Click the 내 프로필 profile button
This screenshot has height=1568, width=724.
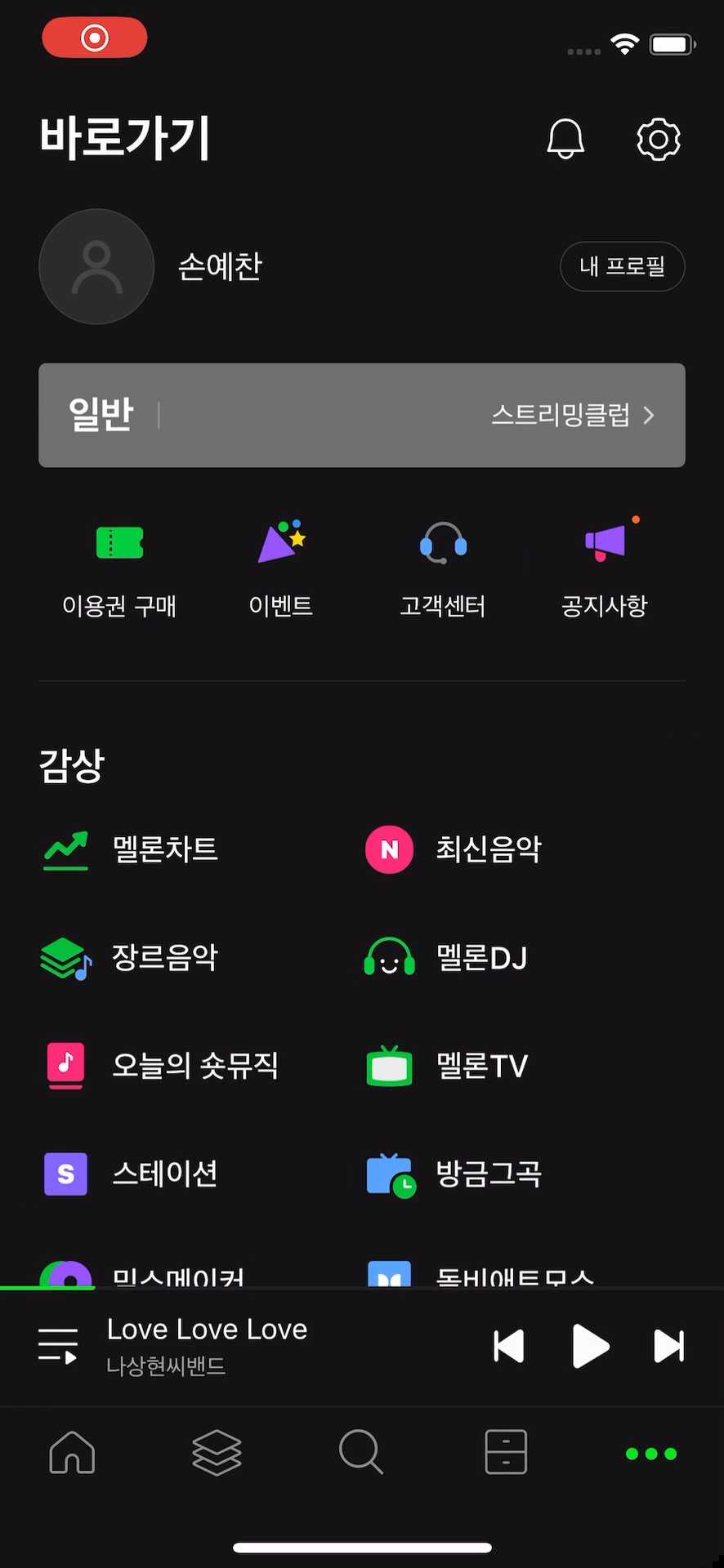click(622, 266)
